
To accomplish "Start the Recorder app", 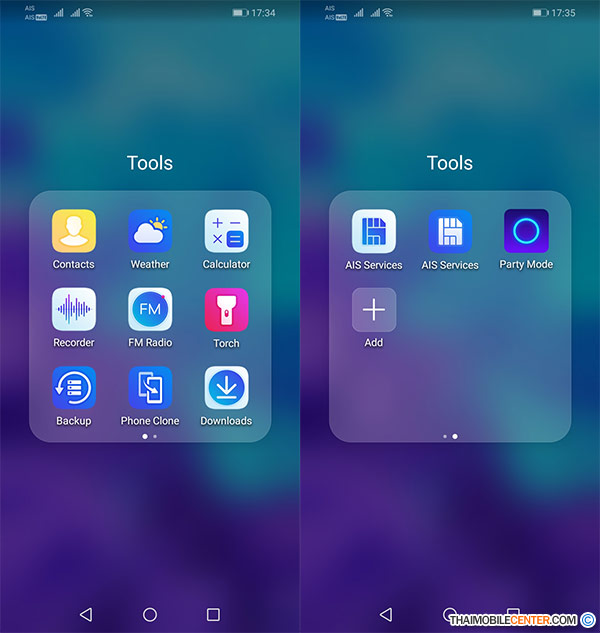I will [73, 310].
